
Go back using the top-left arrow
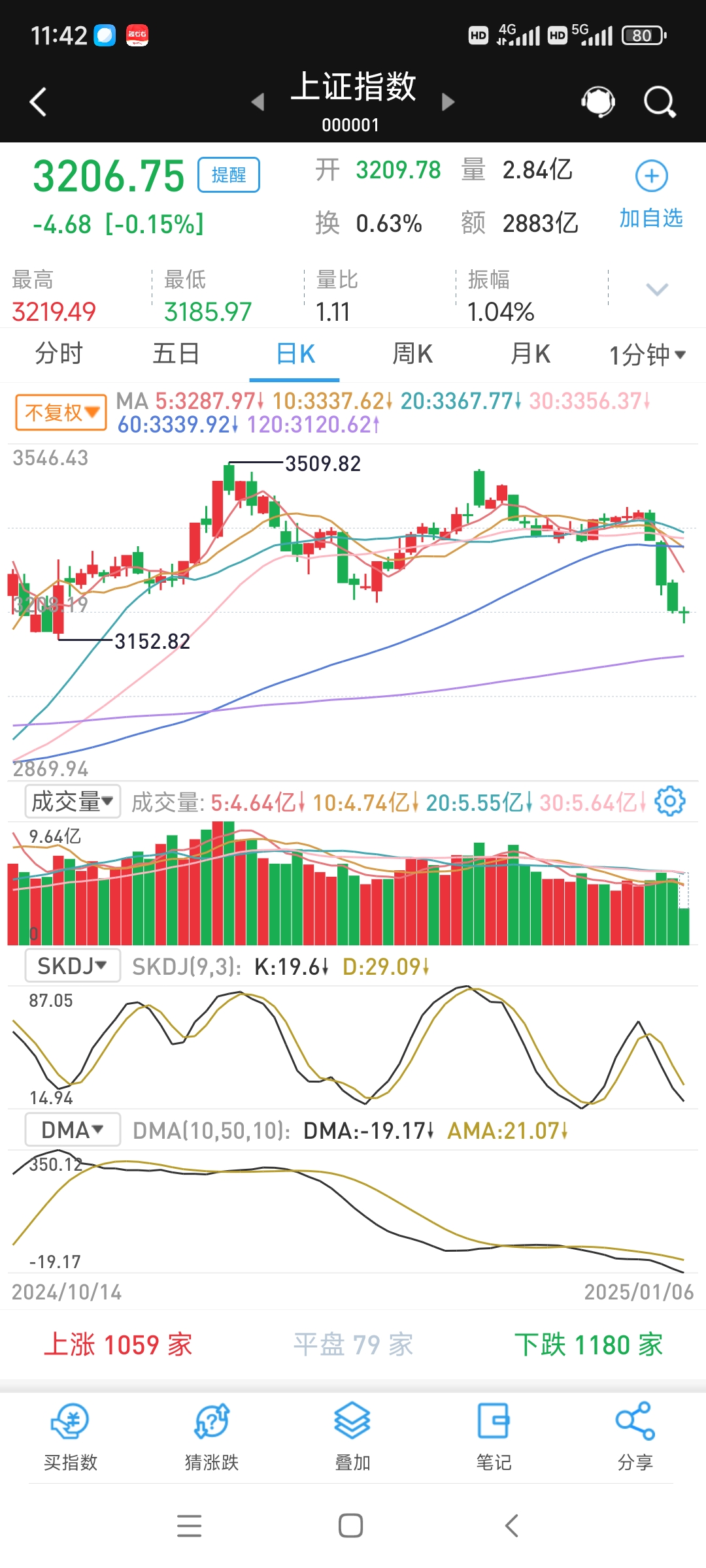39,102
